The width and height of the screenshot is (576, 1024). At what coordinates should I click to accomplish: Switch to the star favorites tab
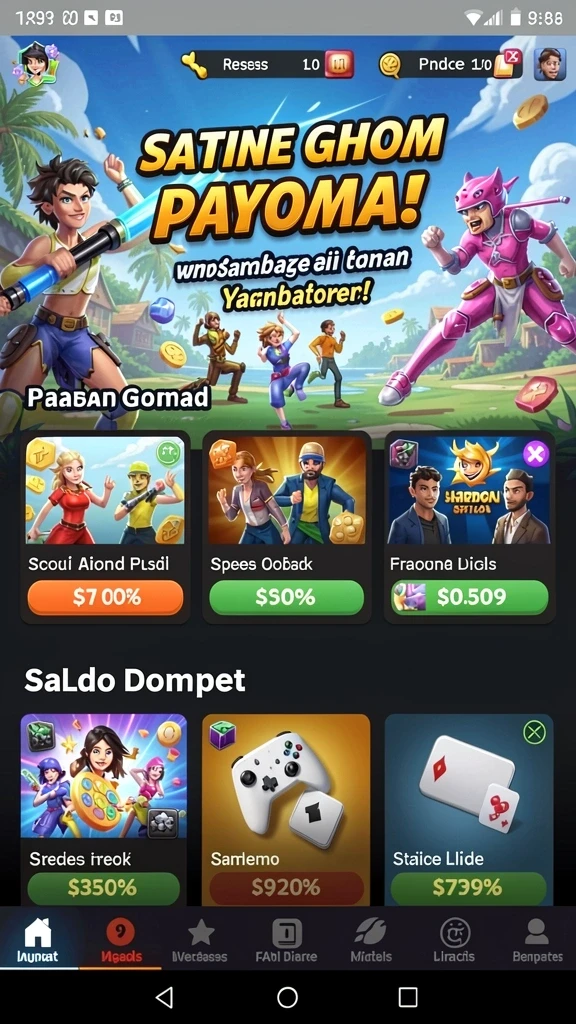[x=200, y=939]
